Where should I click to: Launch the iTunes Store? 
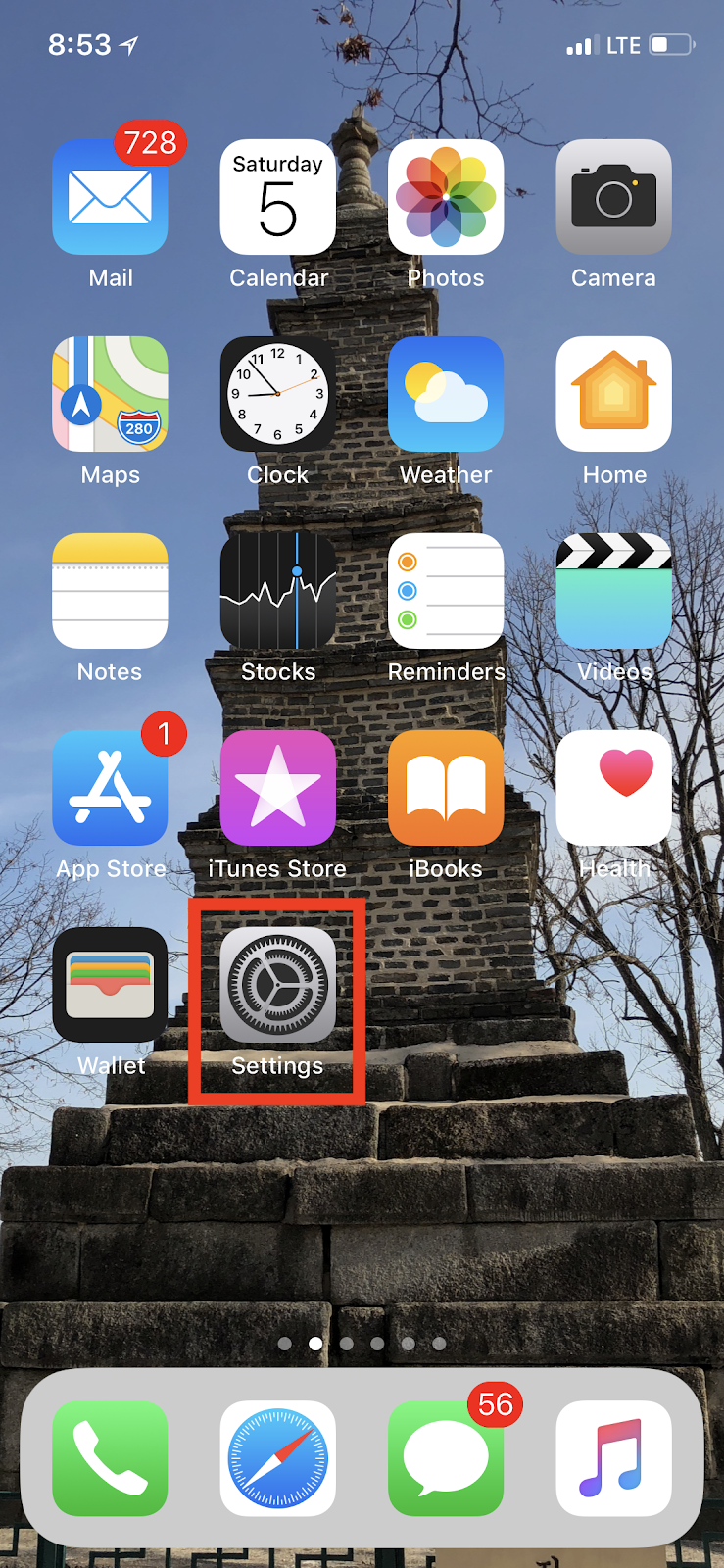click(x=277, y=788)
